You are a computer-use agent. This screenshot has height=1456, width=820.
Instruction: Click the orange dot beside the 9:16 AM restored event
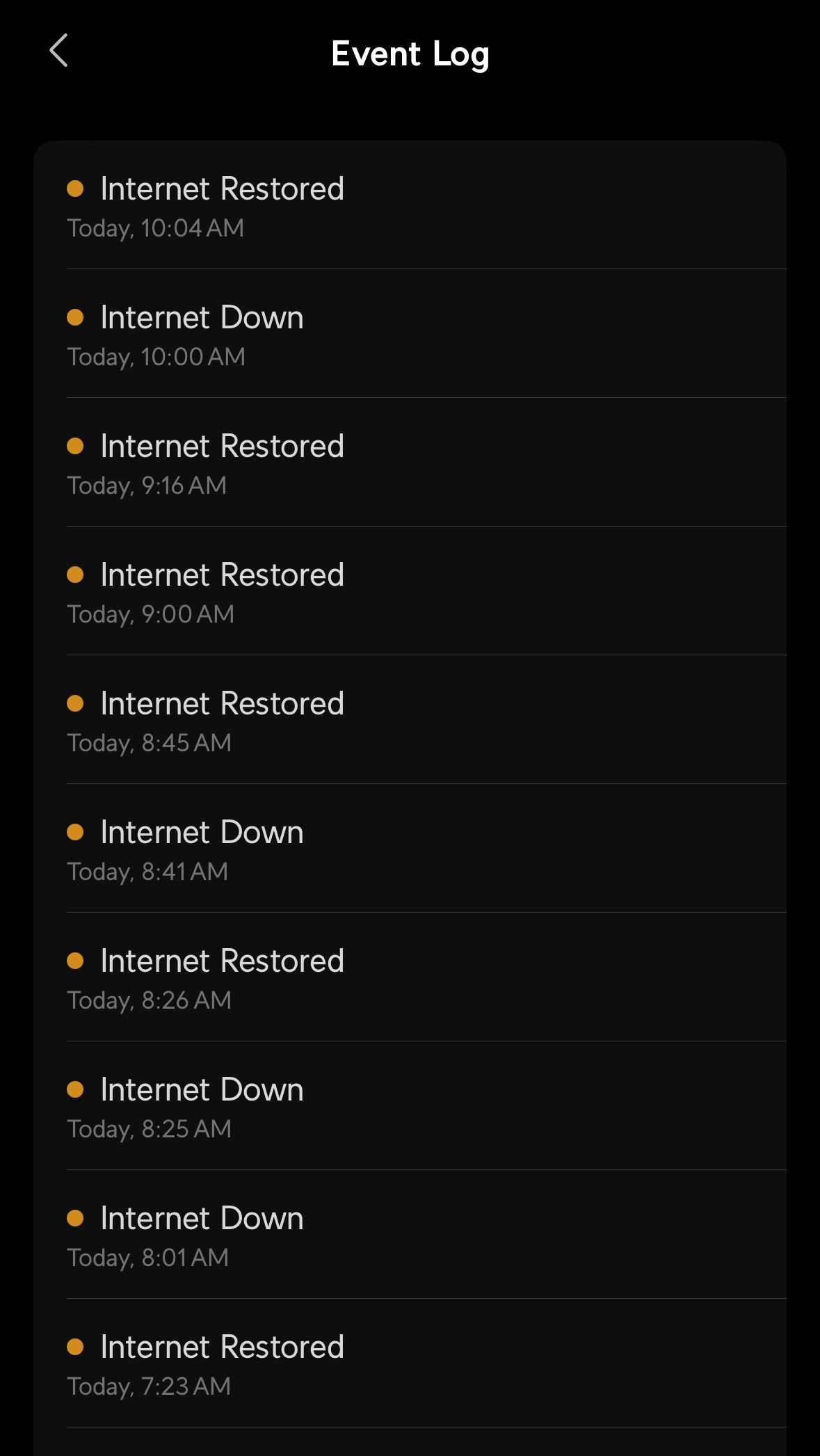(x=77, y=447)
